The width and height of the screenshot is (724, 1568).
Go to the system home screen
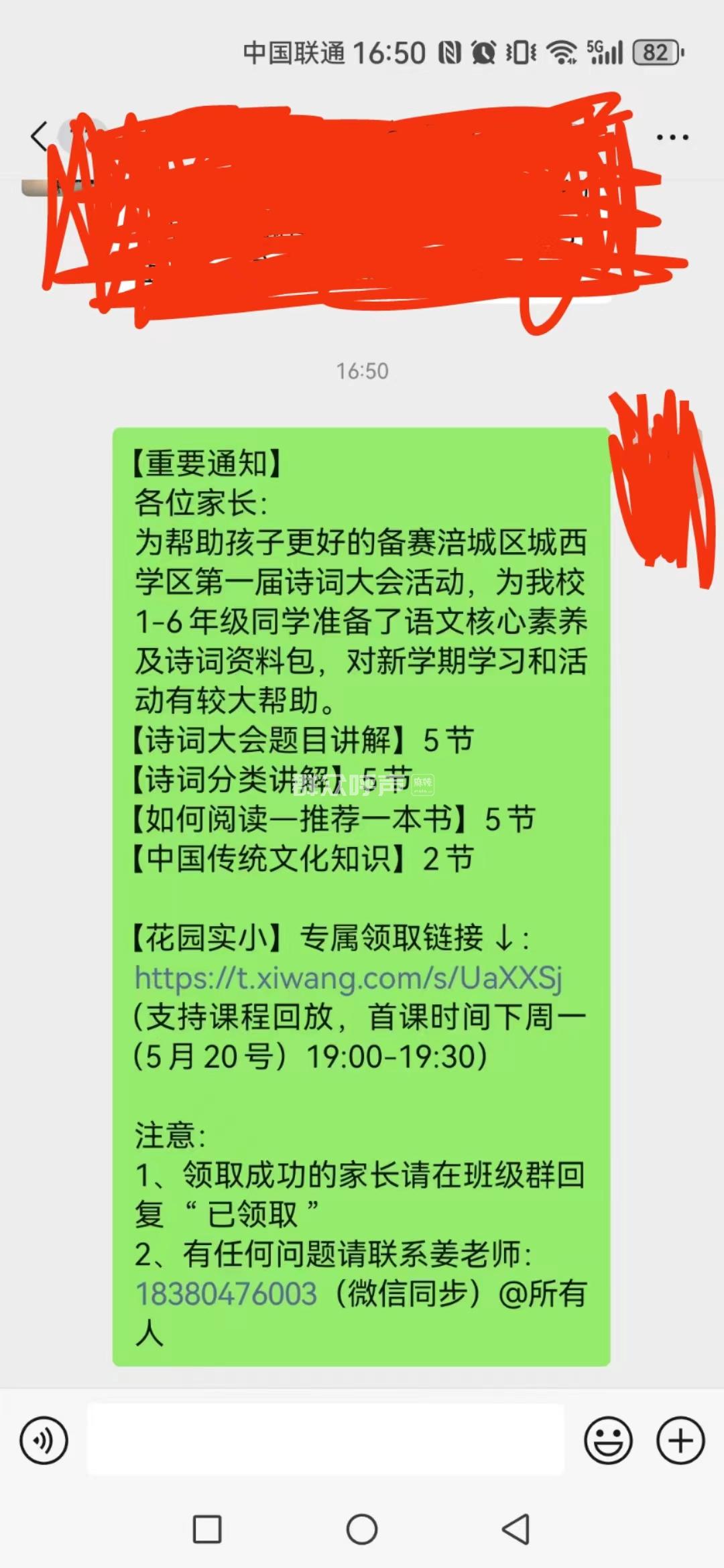click(x=362, y=1530)
